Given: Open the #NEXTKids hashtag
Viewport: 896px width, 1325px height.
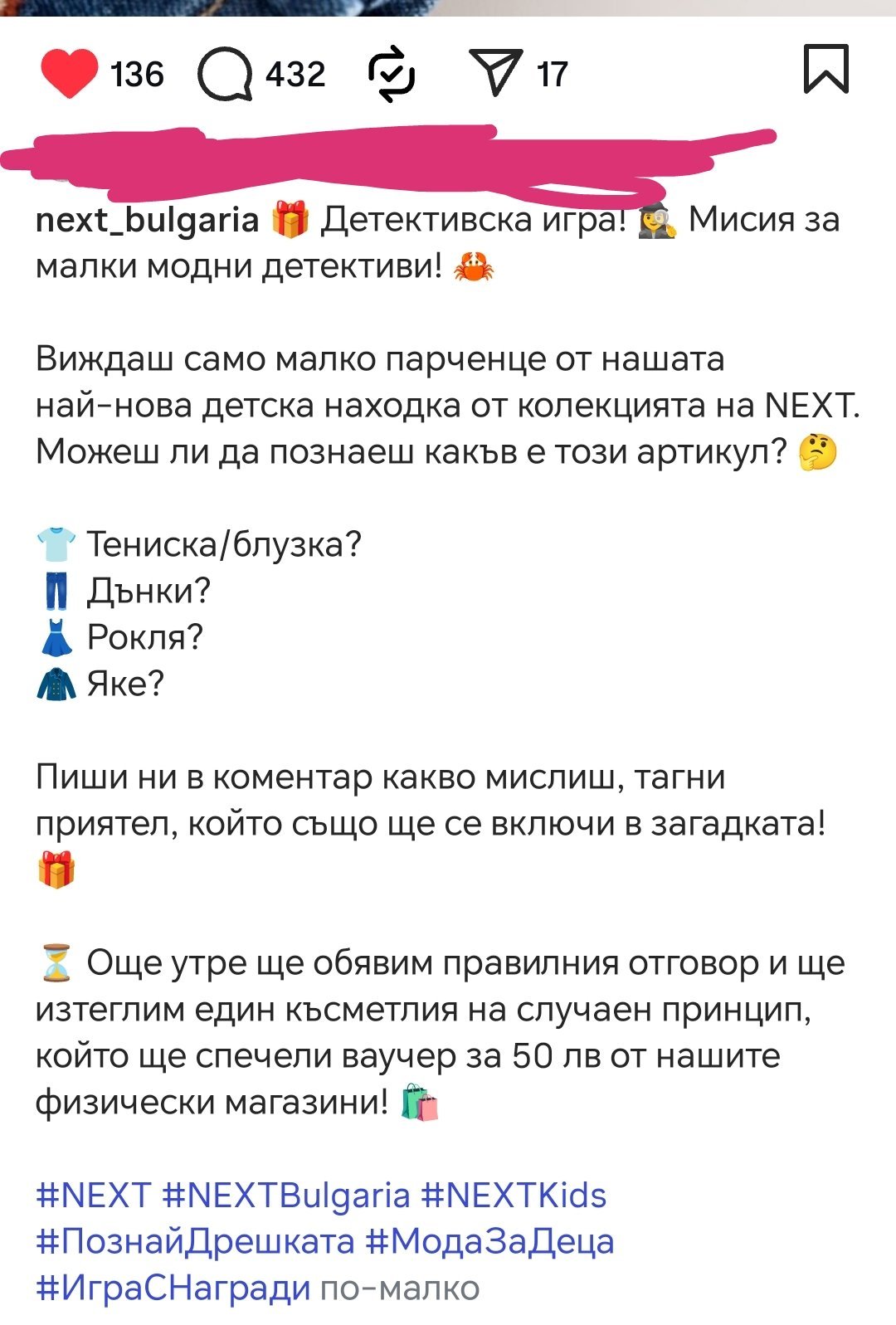Looking at the screenshot, I should 514,1196.
